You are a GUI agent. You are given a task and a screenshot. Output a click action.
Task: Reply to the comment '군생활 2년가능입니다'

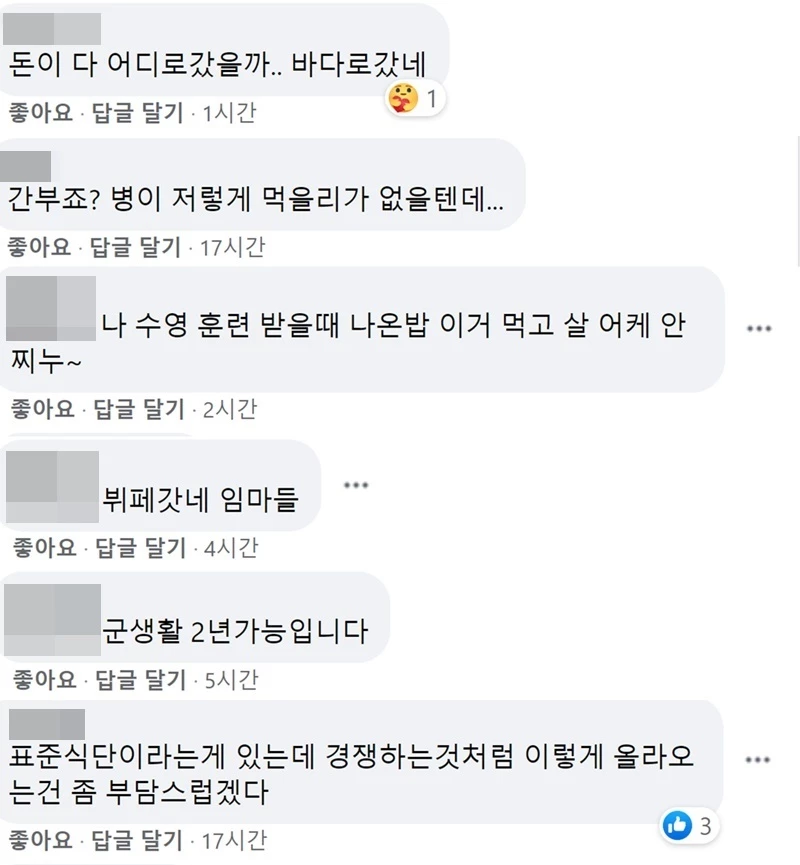point(139,680)
